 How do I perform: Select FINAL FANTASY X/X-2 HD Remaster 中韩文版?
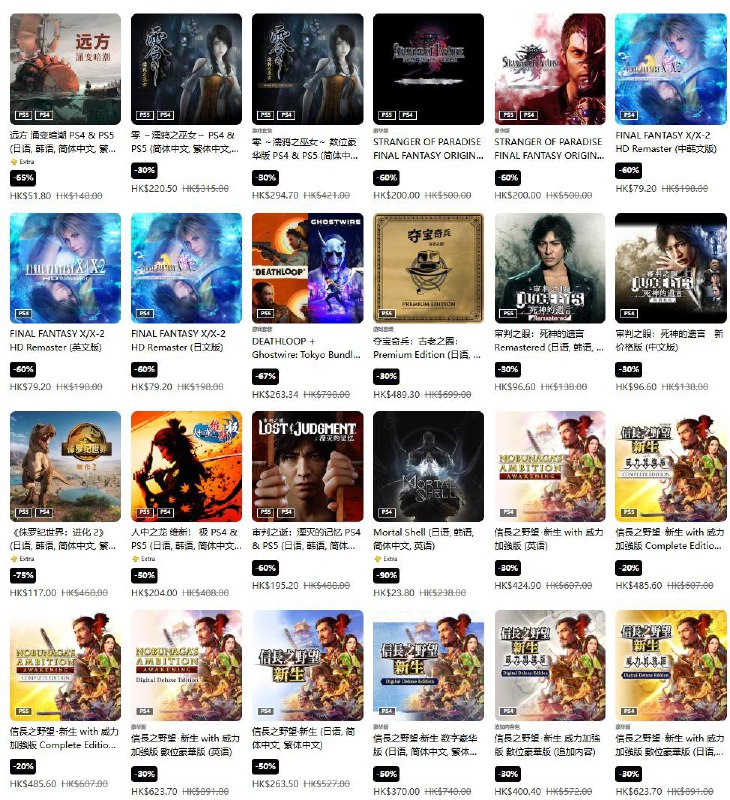click(670, 68)
